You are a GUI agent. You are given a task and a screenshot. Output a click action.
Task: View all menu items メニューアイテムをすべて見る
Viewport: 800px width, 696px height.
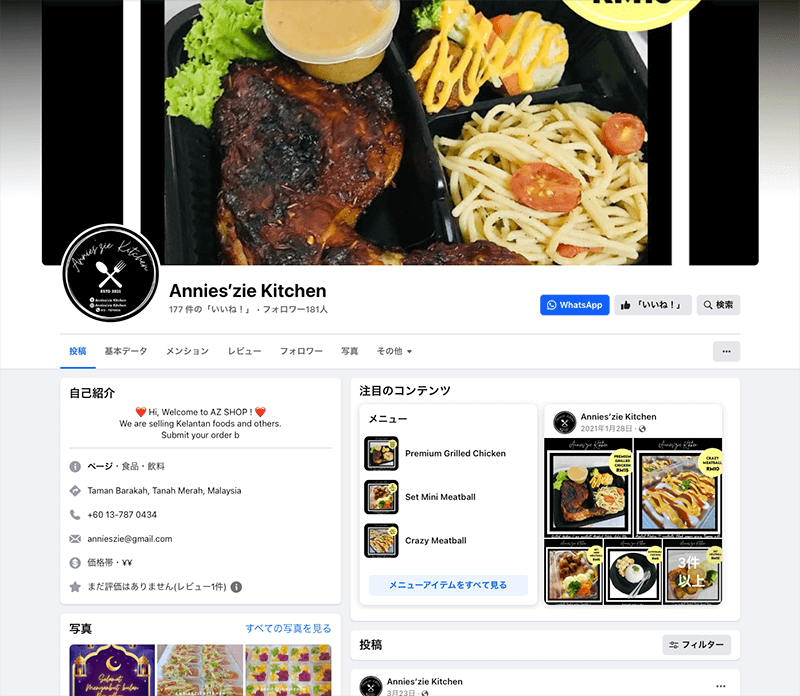click(x=448, y=585)
